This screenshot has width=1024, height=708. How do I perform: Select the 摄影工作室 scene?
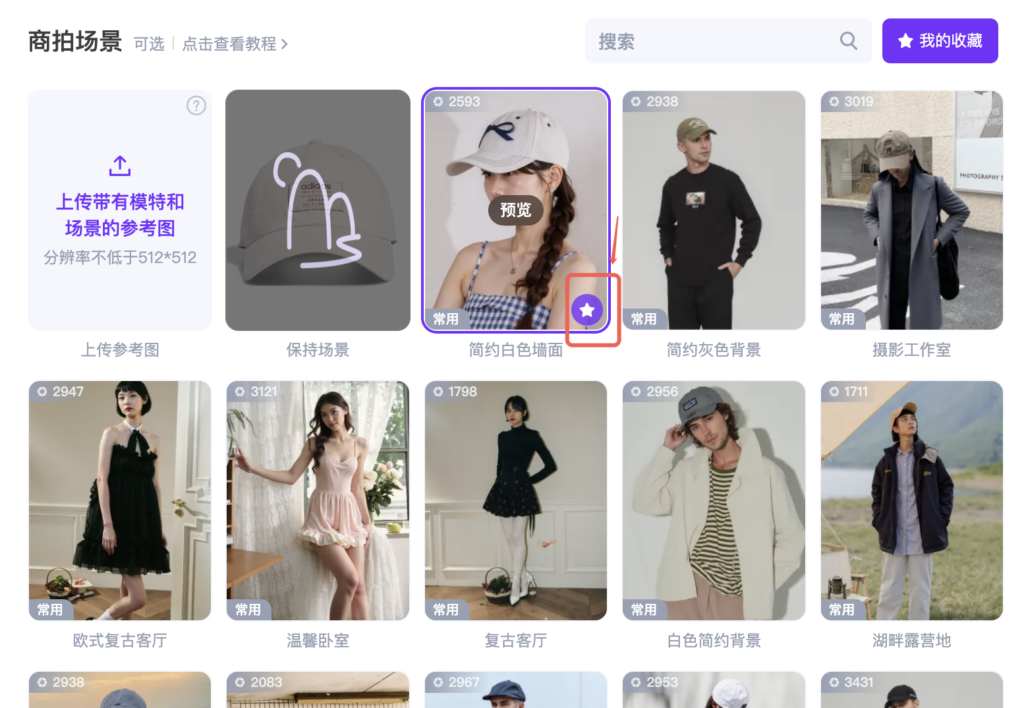(x=911, y=210)
